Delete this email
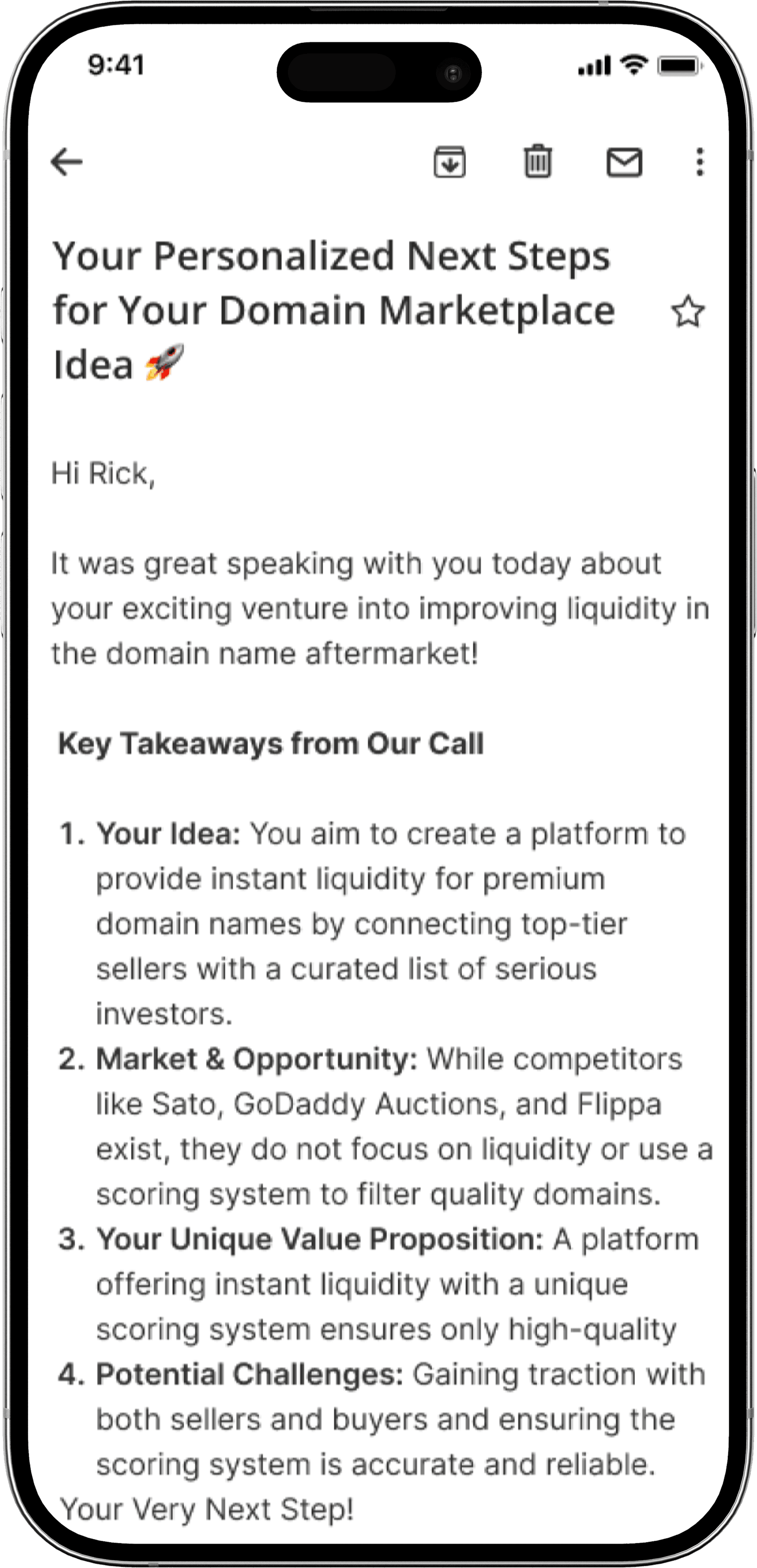Screen dimensions: 757x1568 point(537,162)
